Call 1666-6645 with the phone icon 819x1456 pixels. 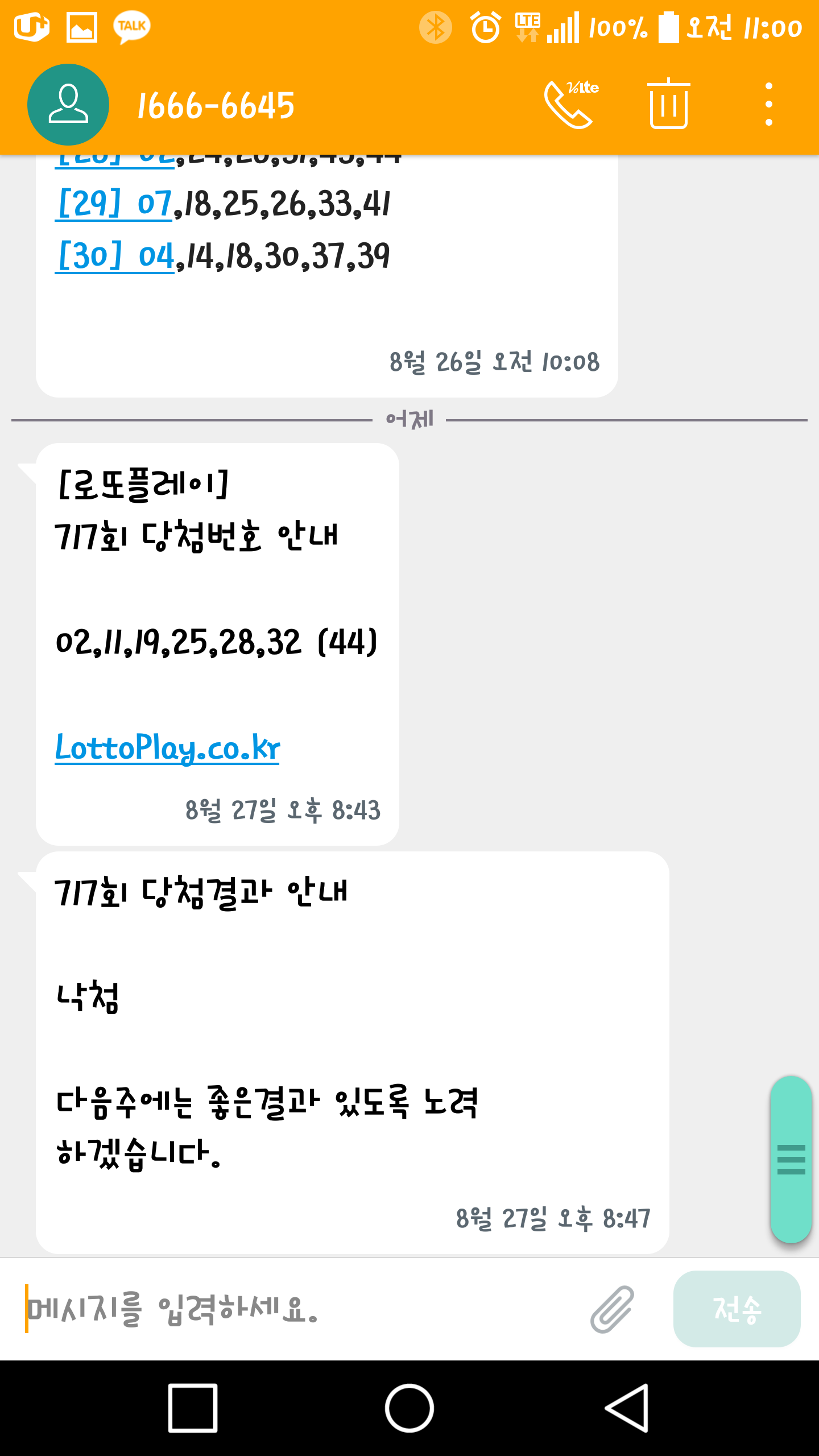click(570, 105)
